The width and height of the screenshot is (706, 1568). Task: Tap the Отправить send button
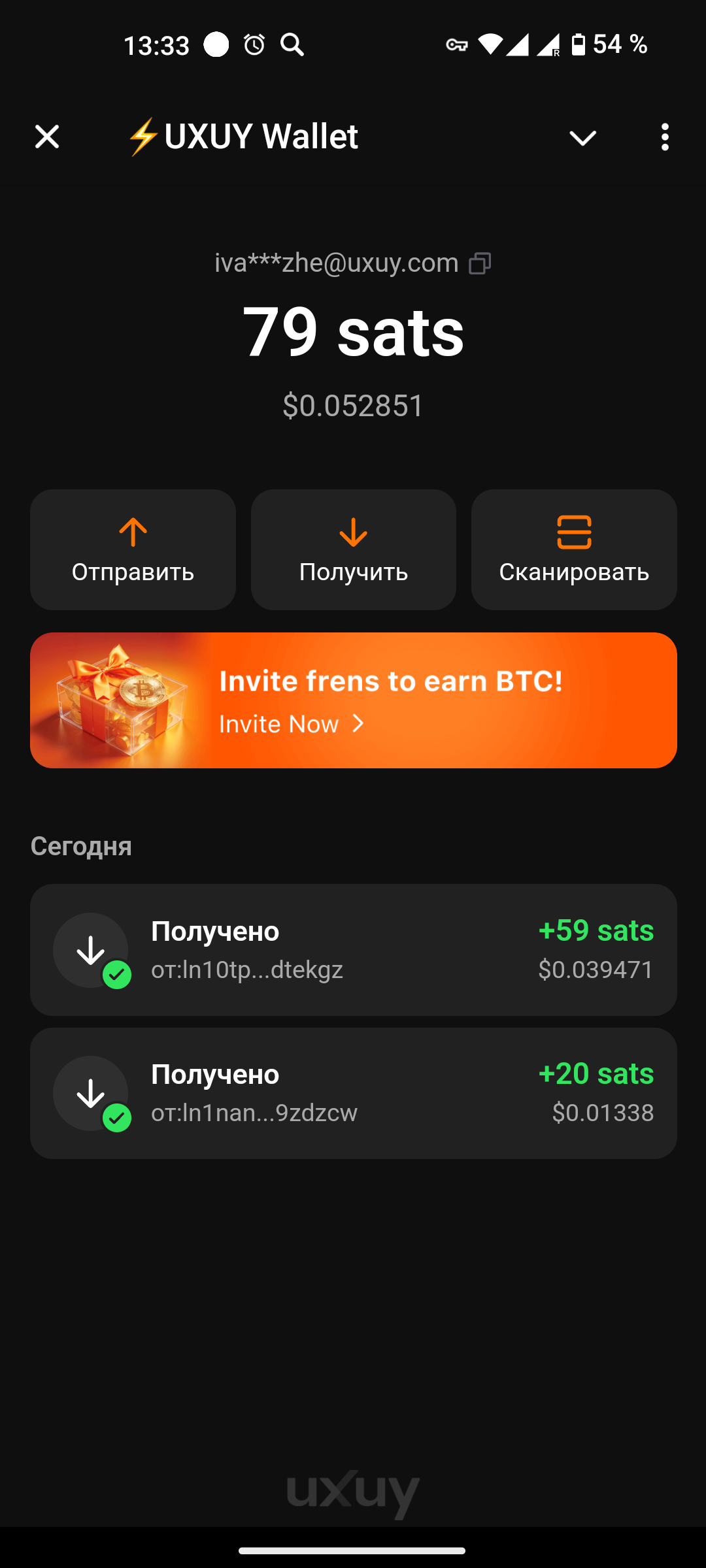[133, 549]
